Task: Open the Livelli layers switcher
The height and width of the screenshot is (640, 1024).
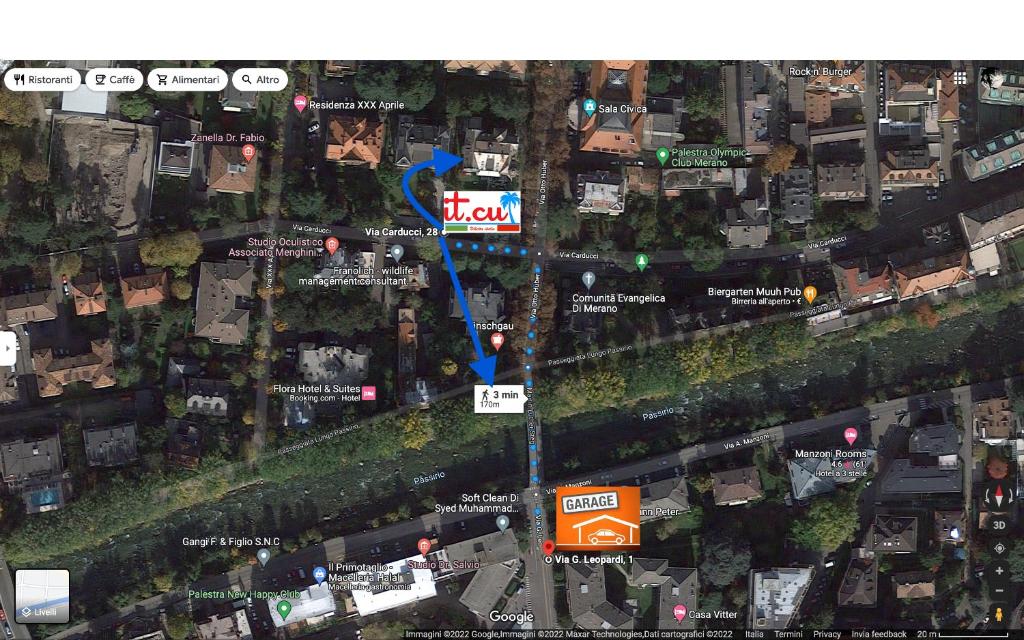Action: 42,596
